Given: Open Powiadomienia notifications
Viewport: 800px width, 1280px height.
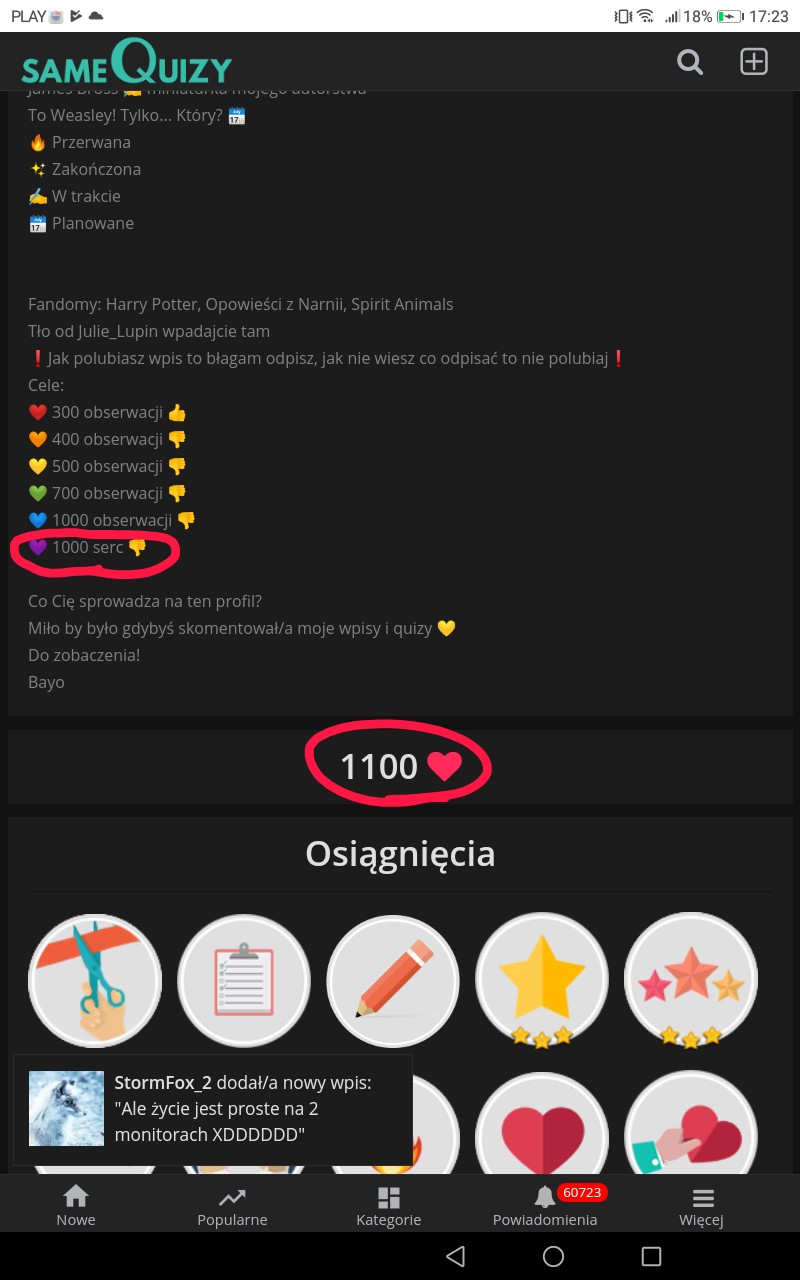Looking at the screenshot, I should [545, 1205].
